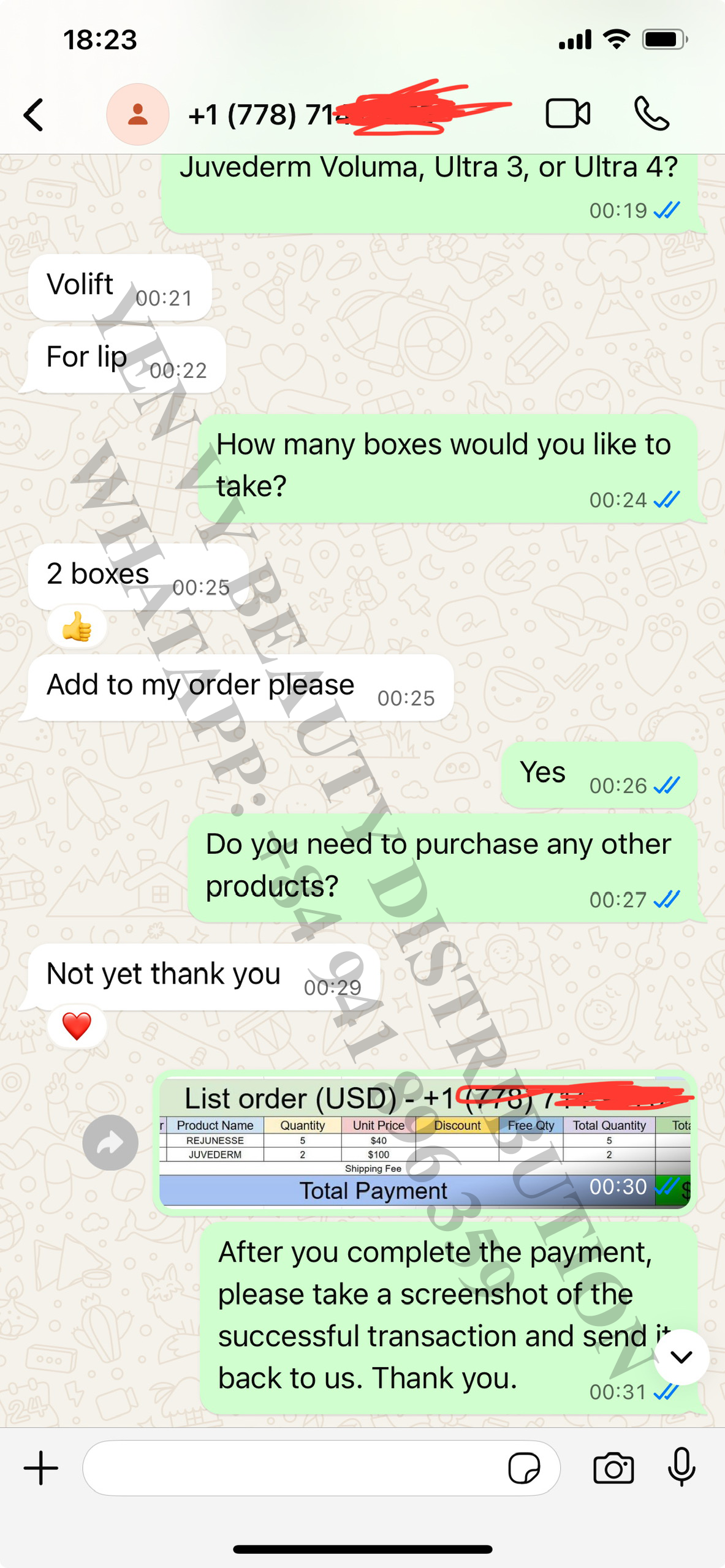View the thumbs up reaction on 2 boxes
The image size is (725, 1568).
pos(77,627)
